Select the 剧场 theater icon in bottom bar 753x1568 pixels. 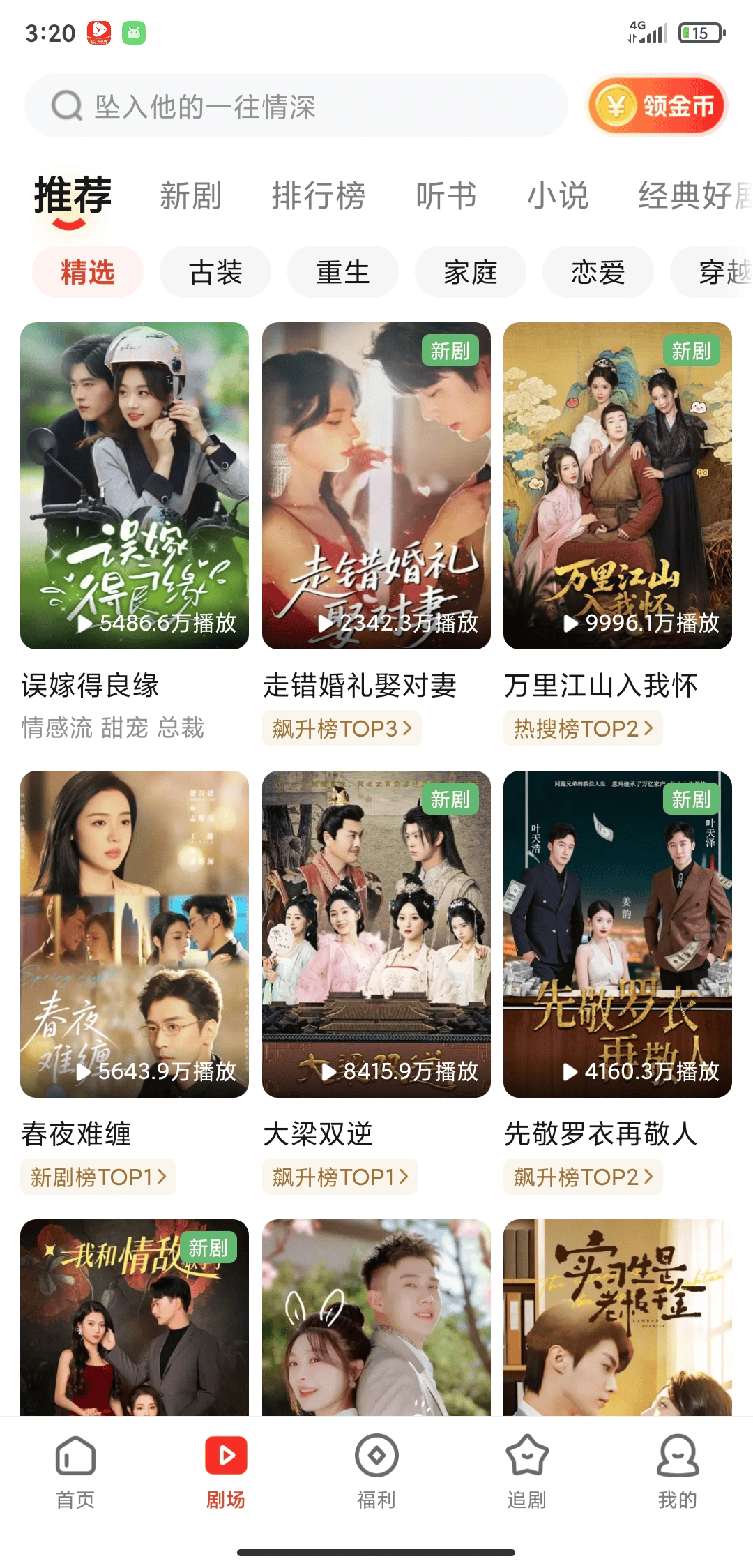coord(225,1458)
